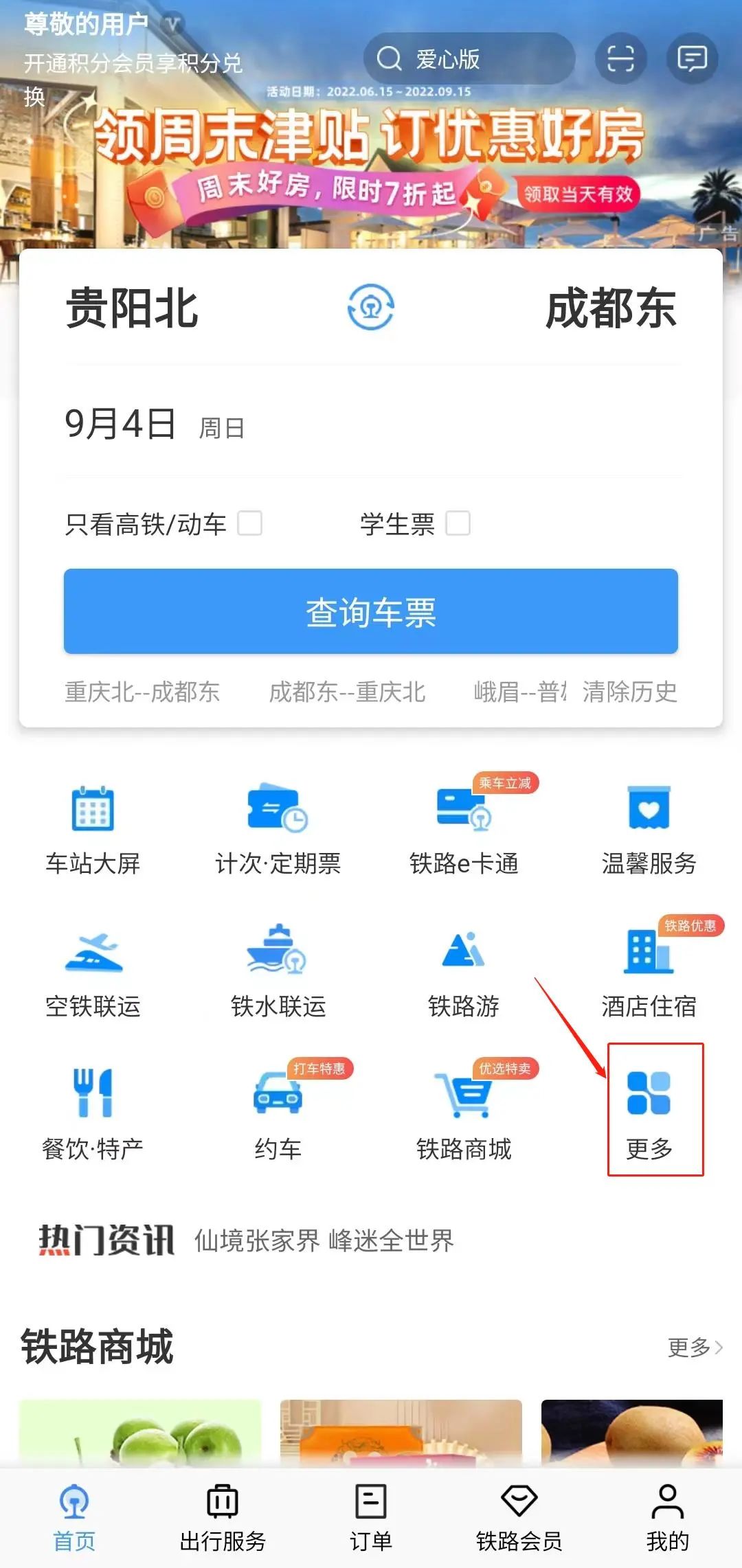Enable the 学生票 checkbox

[x=458, y=523]
